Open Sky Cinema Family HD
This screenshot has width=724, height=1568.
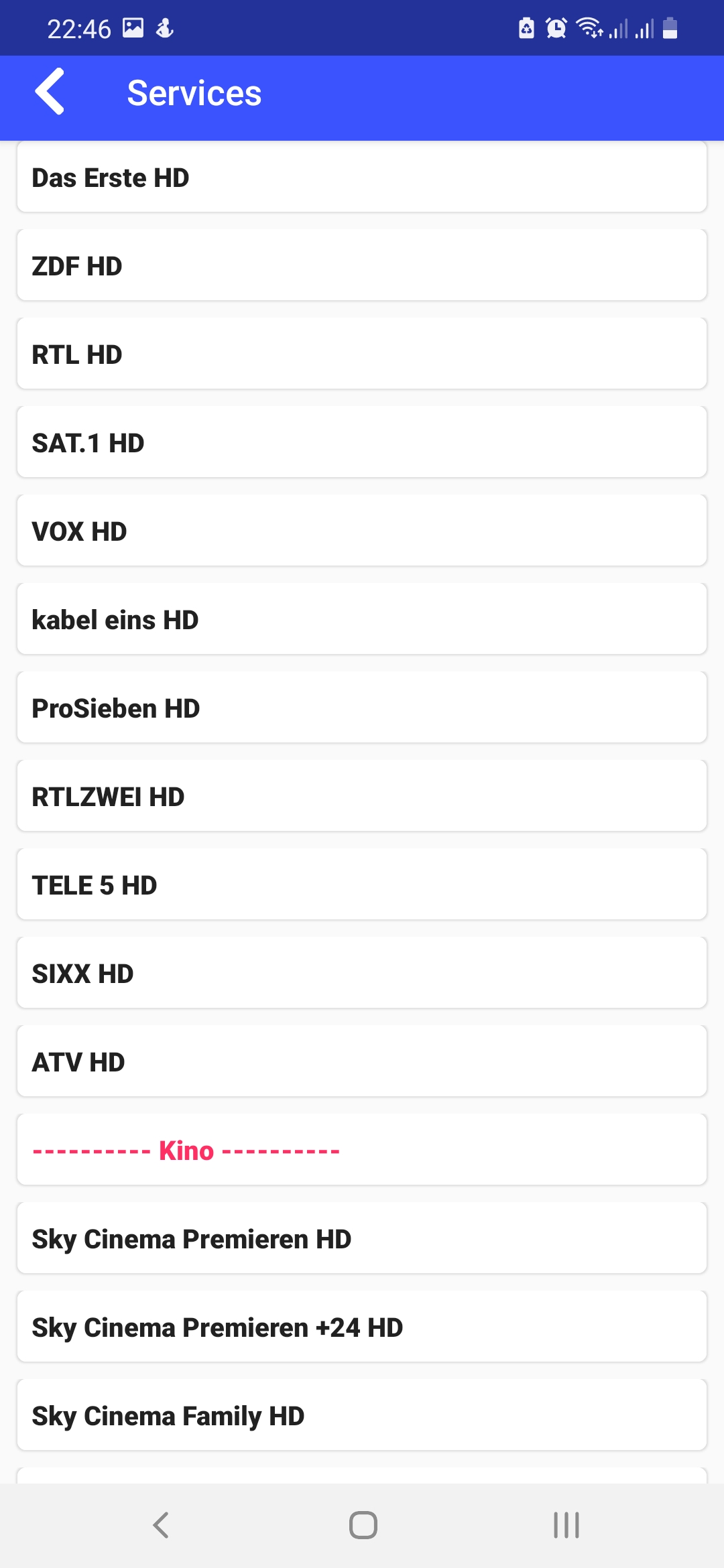[x=362, y=1415]
